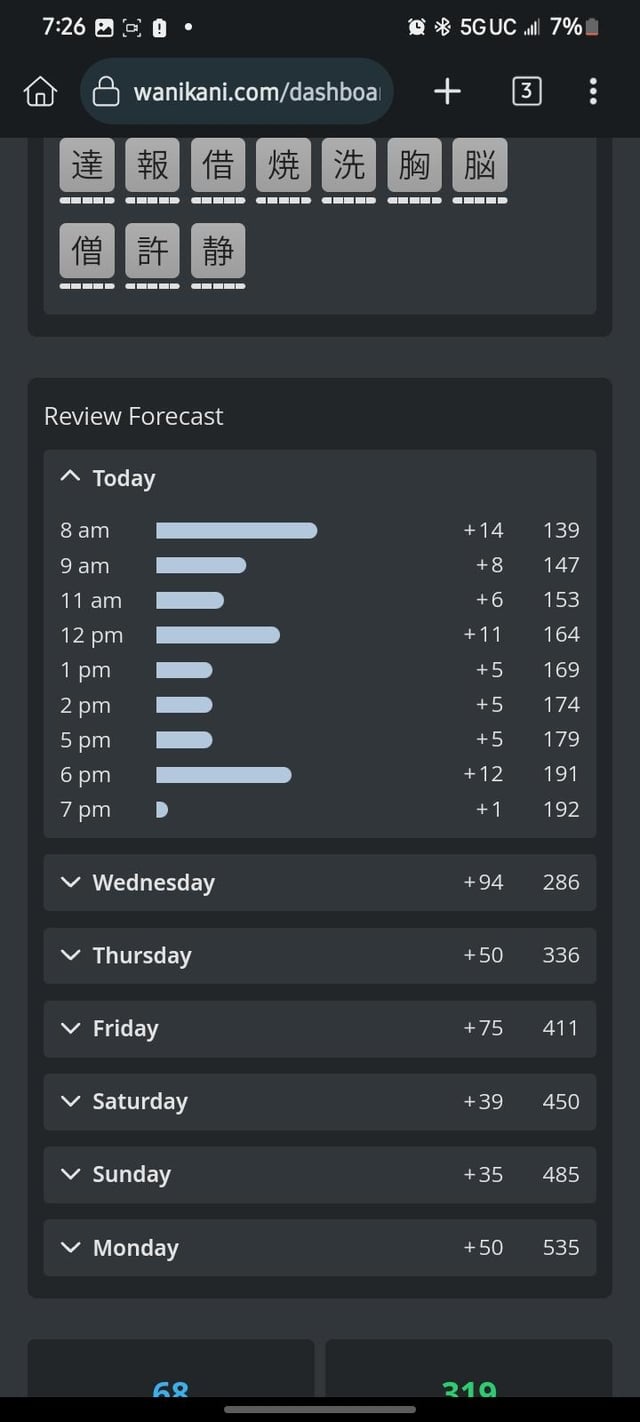
Task: Open the kanji 静 tile
Action: [x=218, y=250]
